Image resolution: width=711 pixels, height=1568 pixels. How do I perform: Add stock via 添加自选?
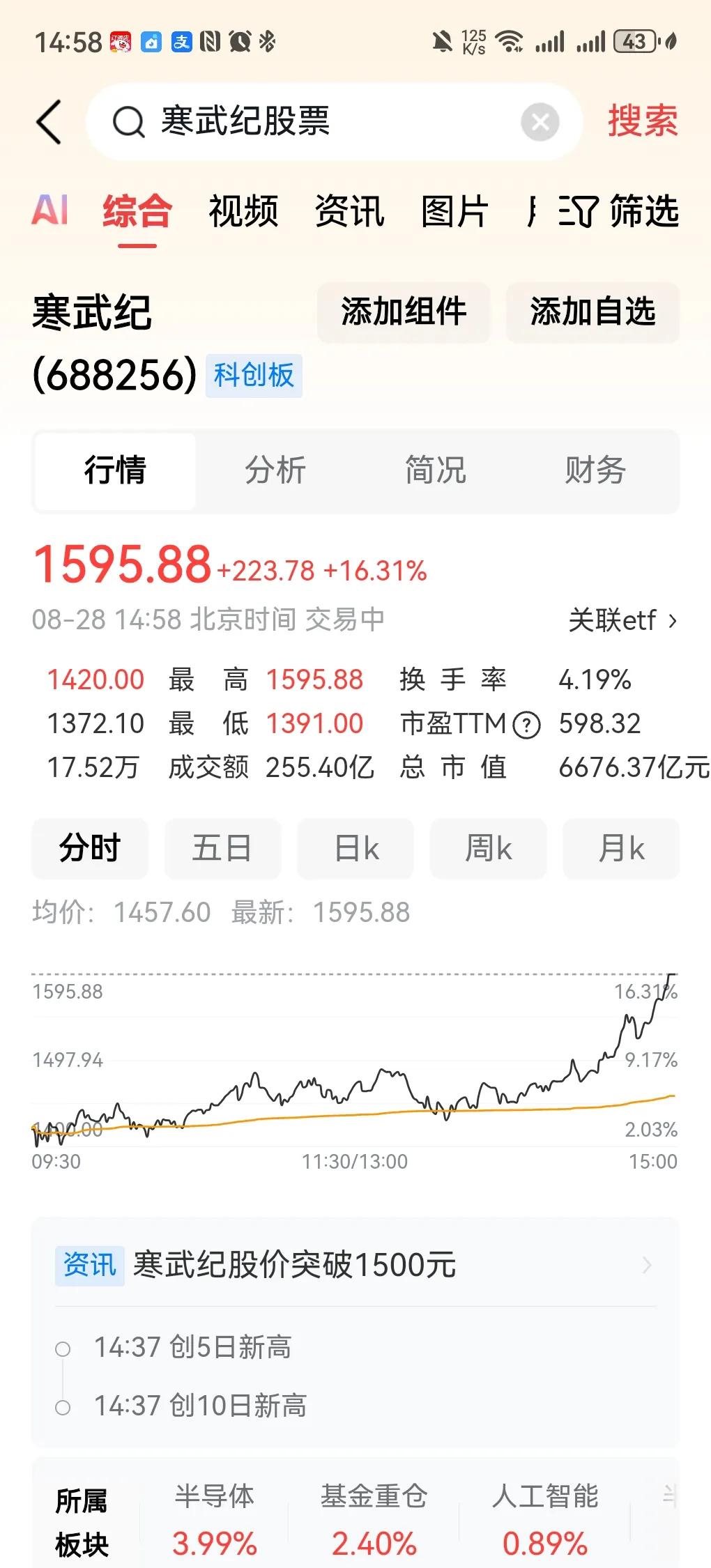click(592, 312)
